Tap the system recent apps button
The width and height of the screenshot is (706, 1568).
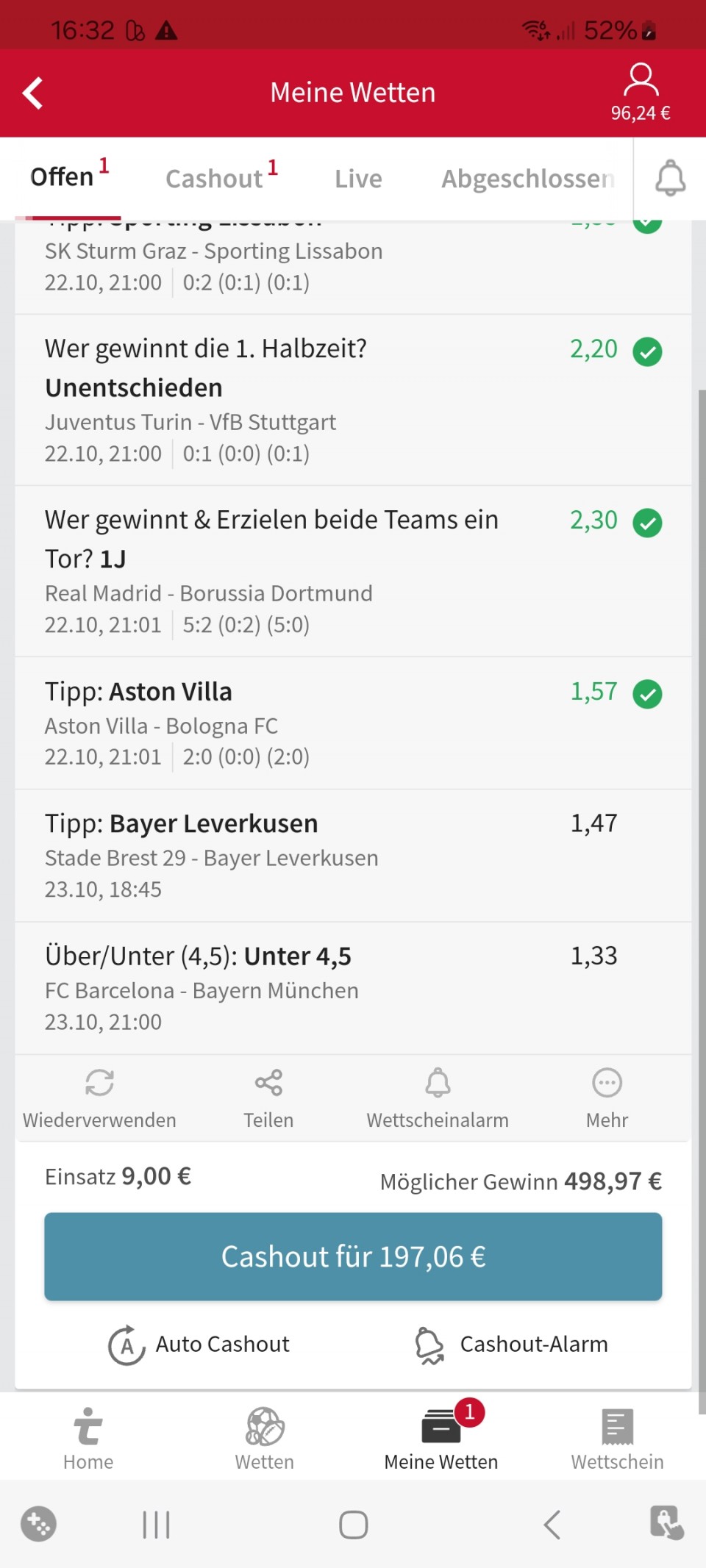tap(156, 1525)
